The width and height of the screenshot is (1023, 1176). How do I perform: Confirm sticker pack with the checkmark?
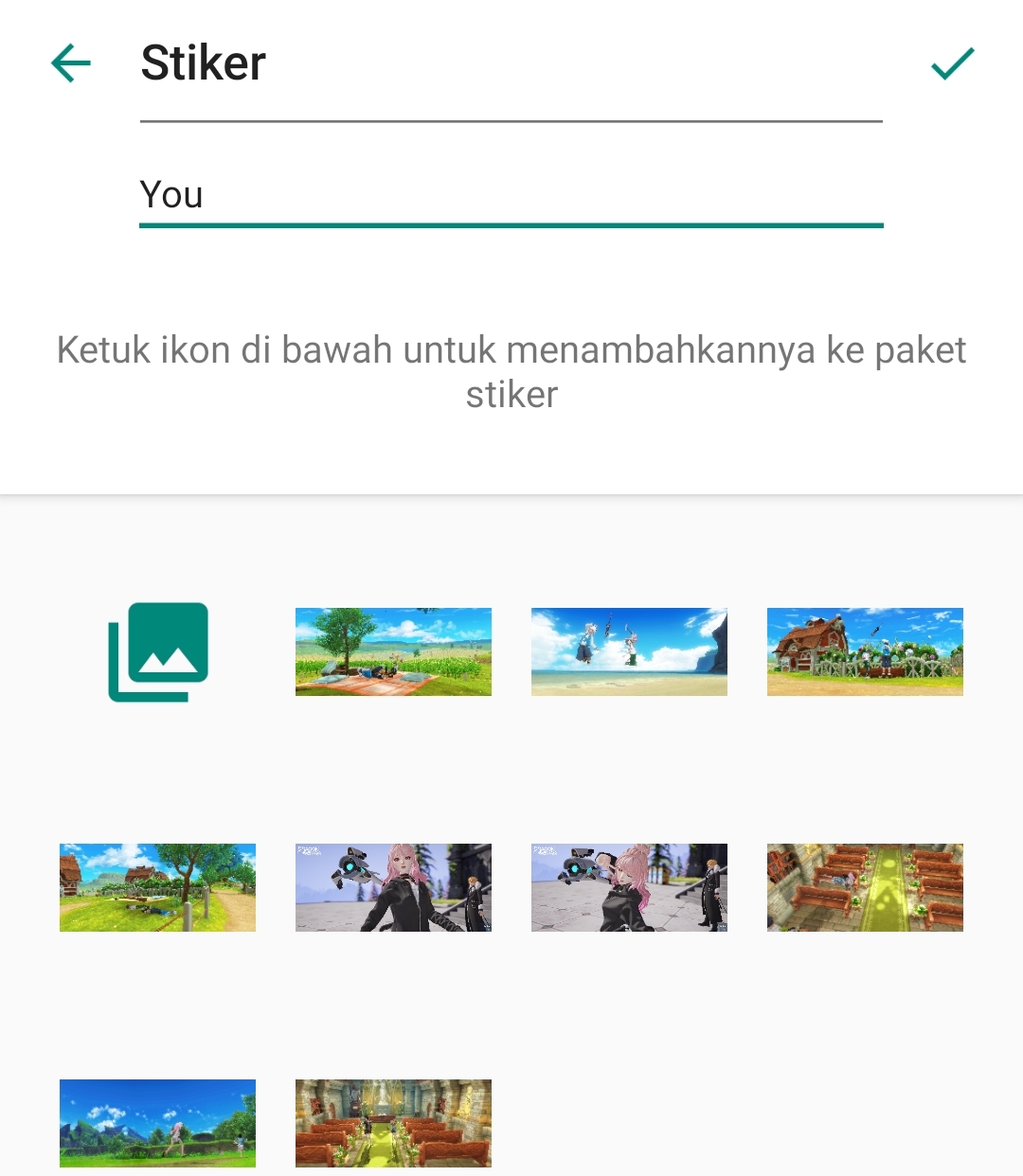point(952,63)
